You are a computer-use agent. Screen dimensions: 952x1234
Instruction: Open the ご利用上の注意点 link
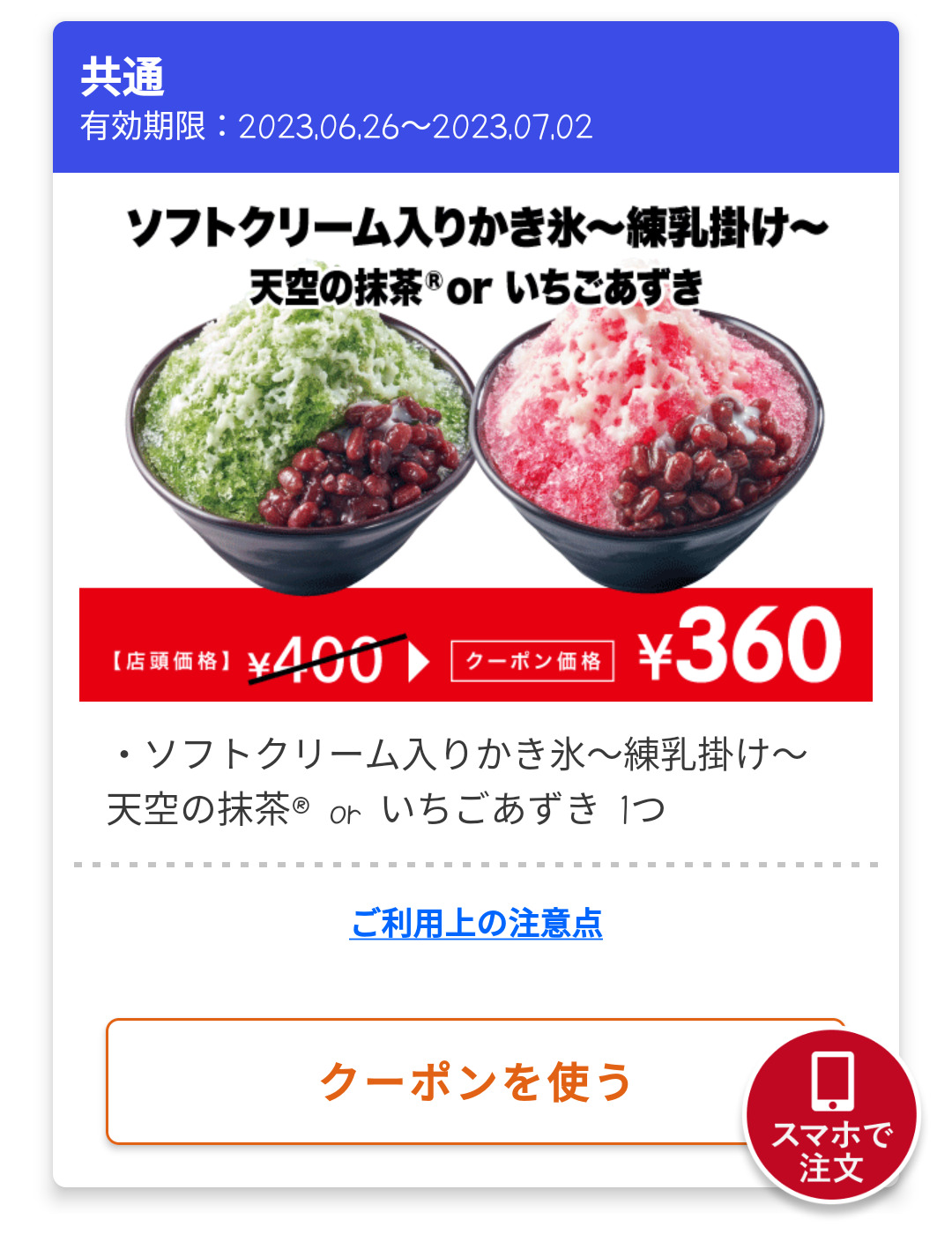tap(476, 923)
